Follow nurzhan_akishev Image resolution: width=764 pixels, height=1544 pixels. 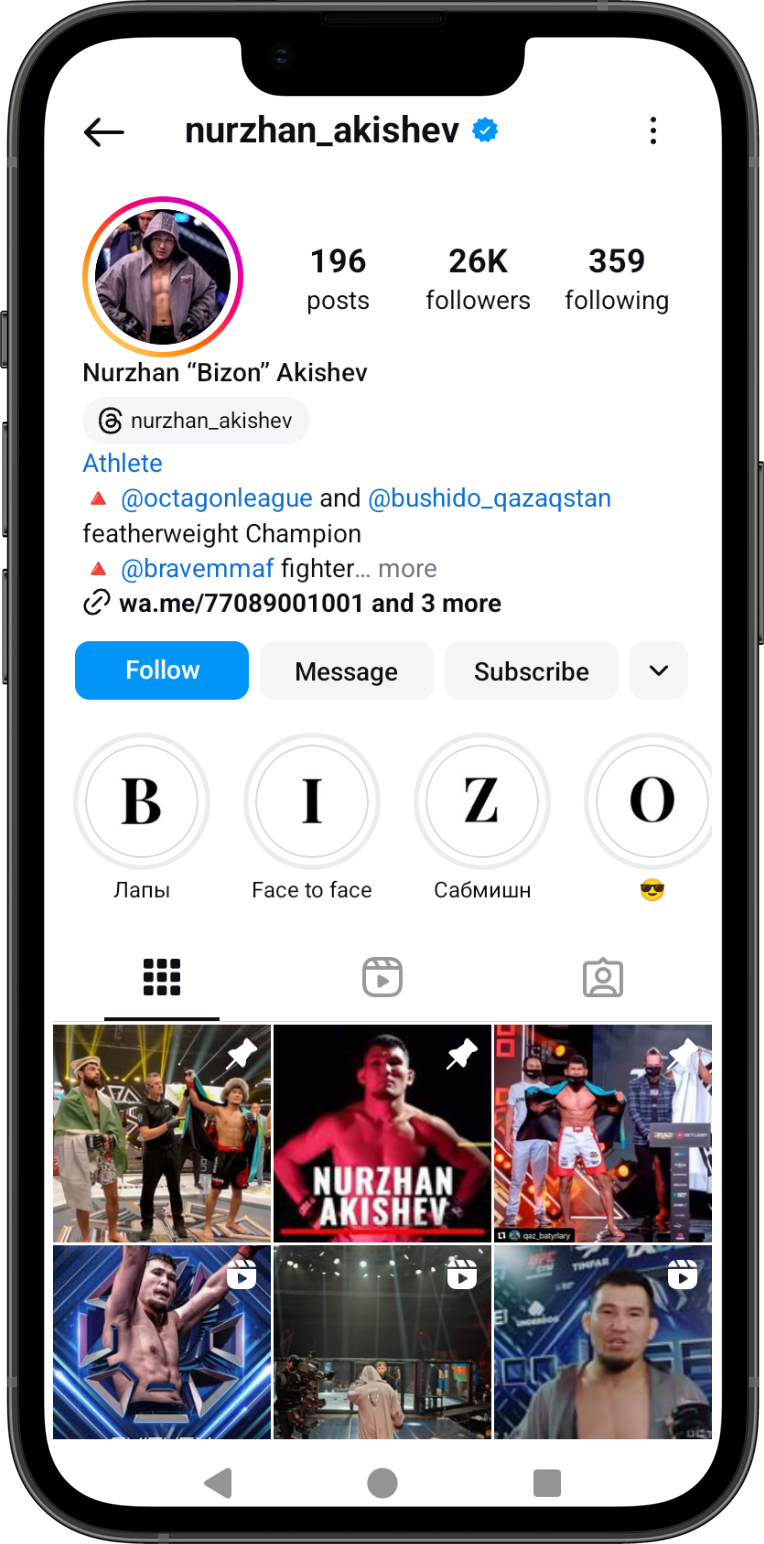pos(162,670)
